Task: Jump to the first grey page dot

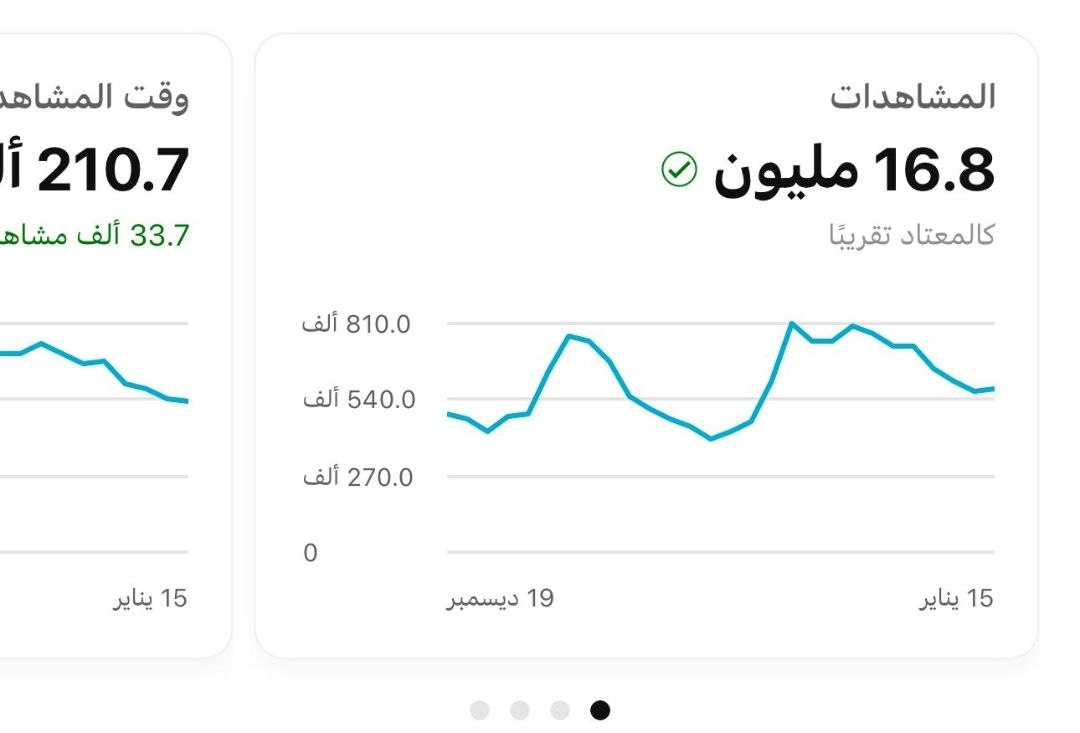Action: pos(480,710)
